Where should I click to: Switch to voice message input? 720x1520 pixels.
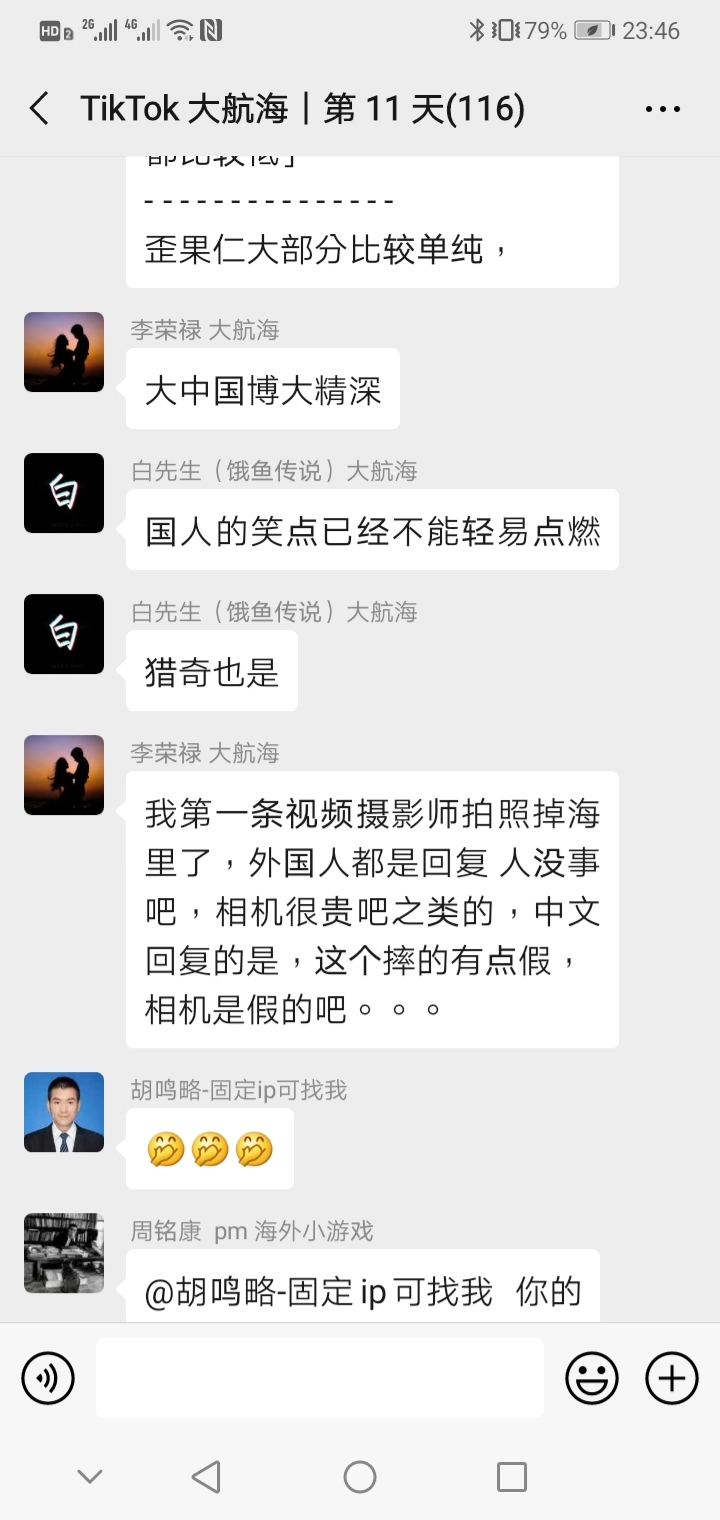(48, 1378)
